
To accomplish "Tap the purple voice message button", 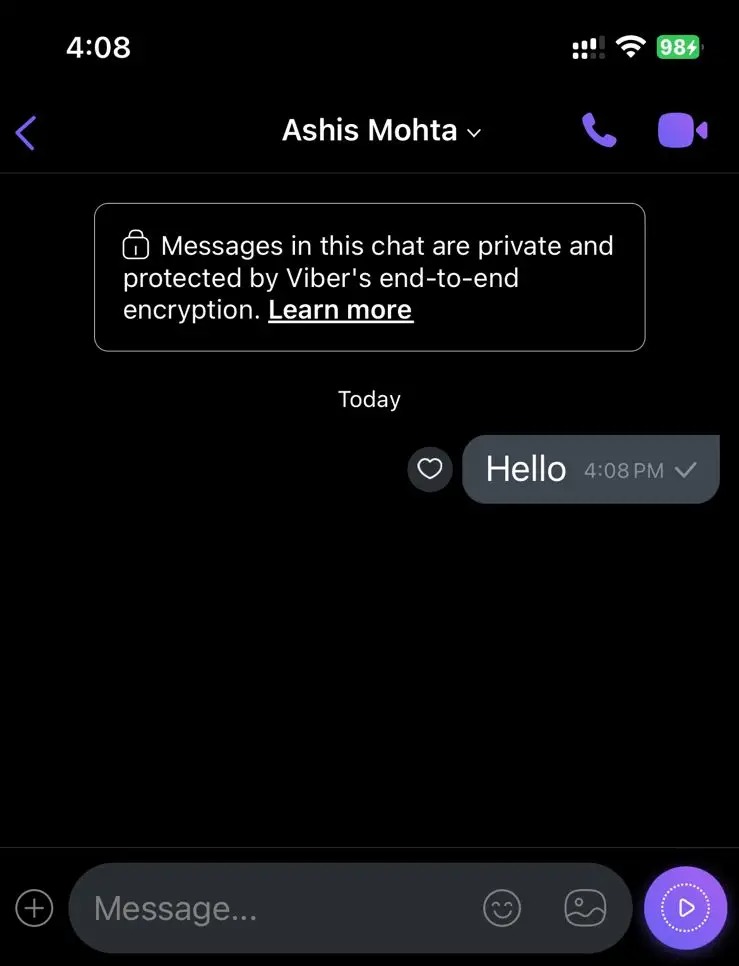I will [685, 908].
